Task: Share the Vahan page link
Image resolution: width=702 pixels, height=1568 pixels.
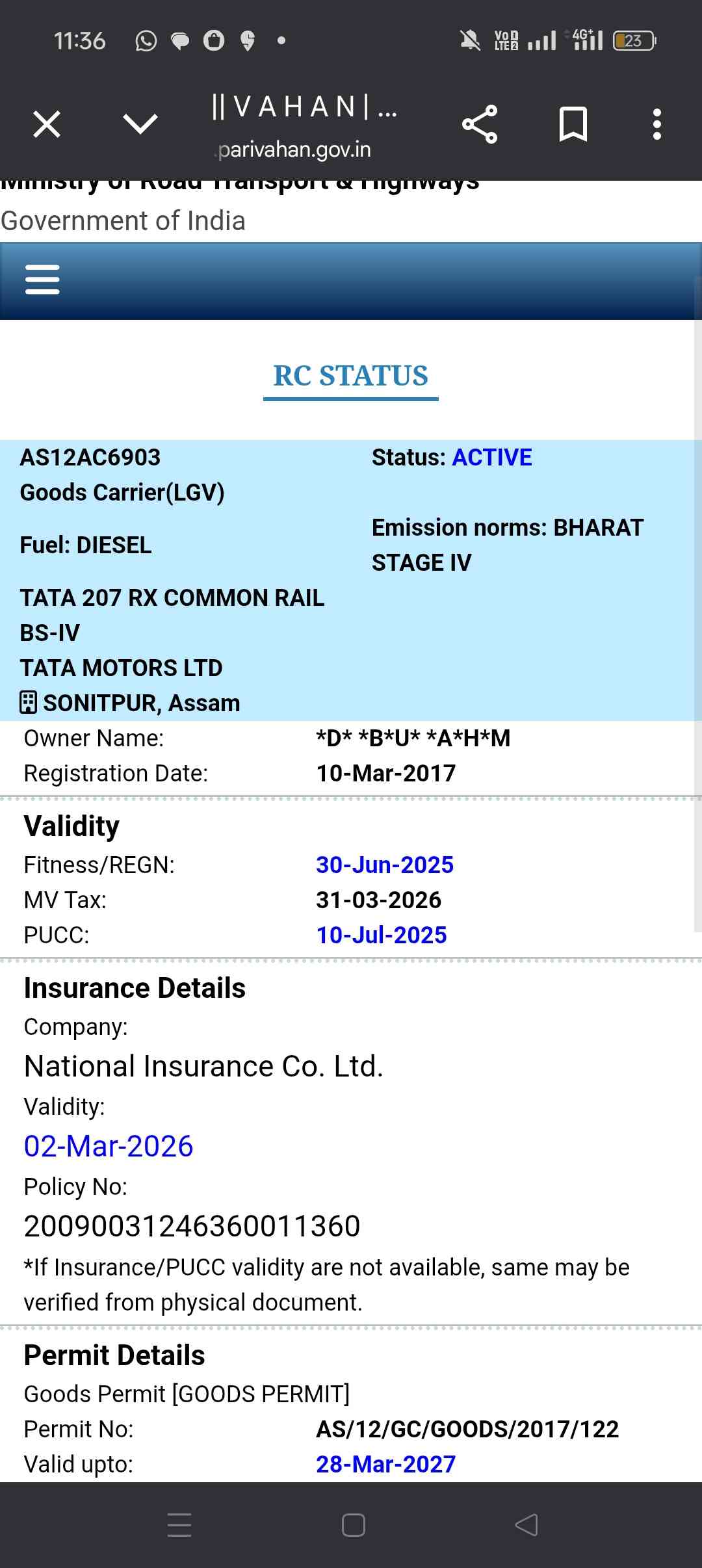Action: click(480, 124)
